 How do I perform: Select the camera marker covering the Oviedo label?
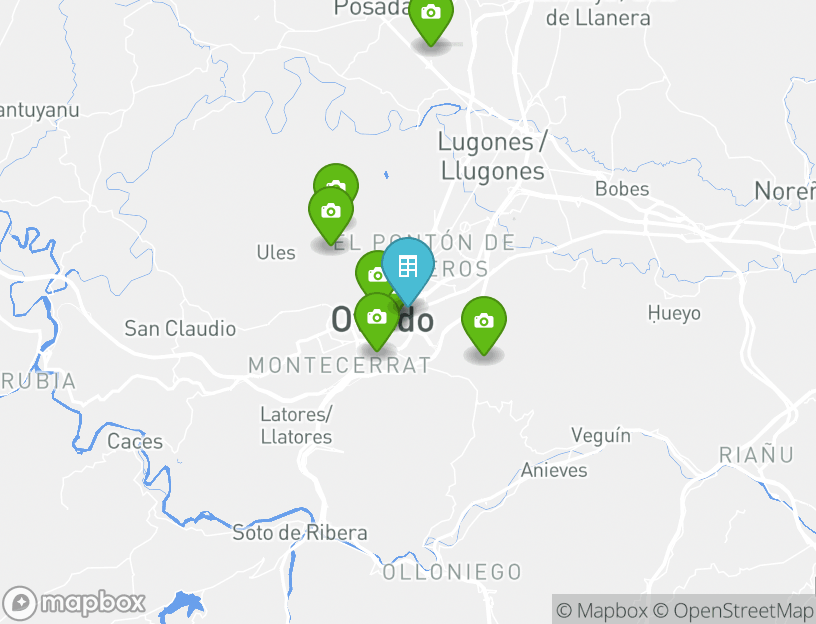pos(377,319)
